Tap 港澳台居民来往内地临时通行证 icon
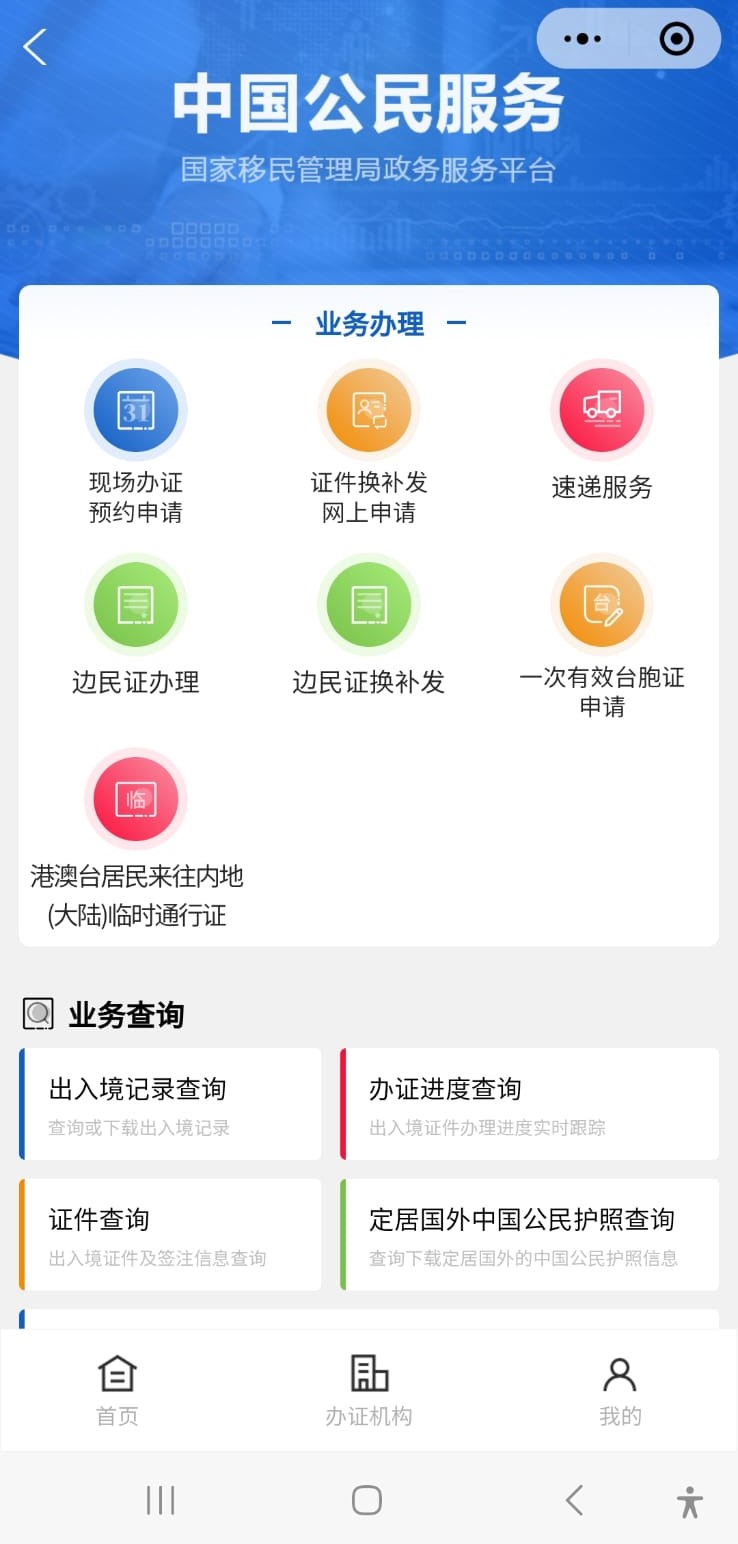738x1544 pixels. (x=135, y=798)
